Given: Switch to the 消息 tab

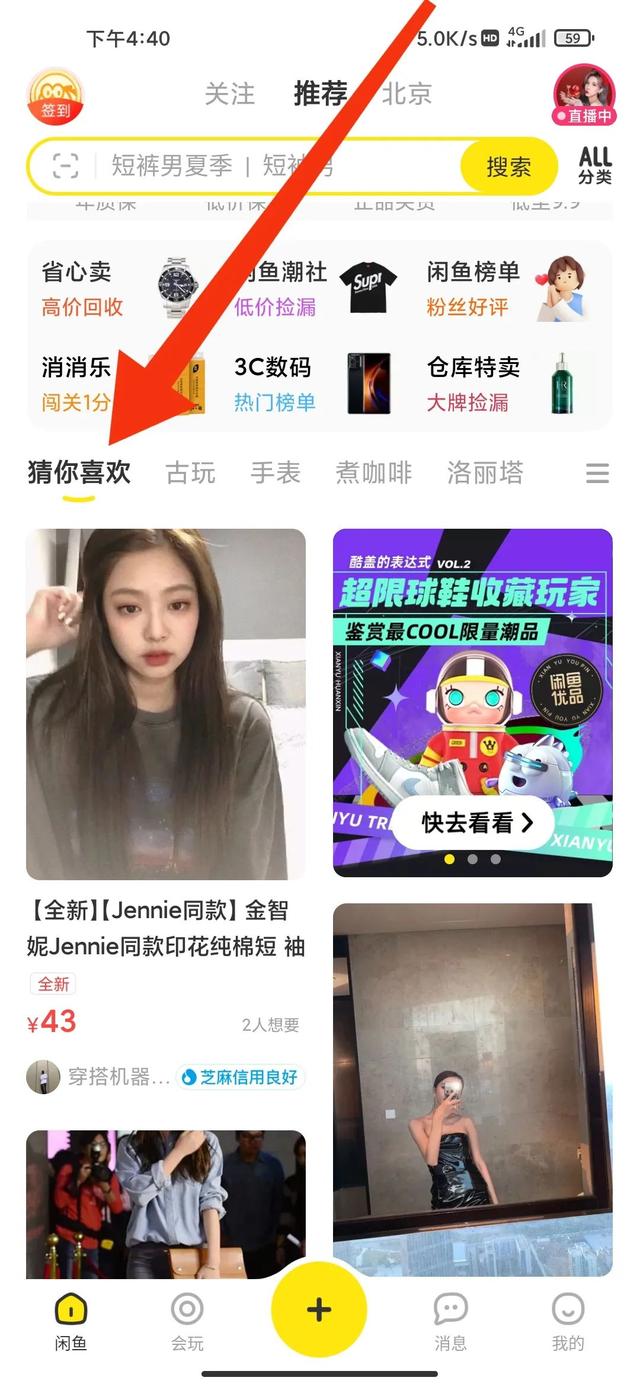Looking at the screenshot, I should pos(450,1320).
